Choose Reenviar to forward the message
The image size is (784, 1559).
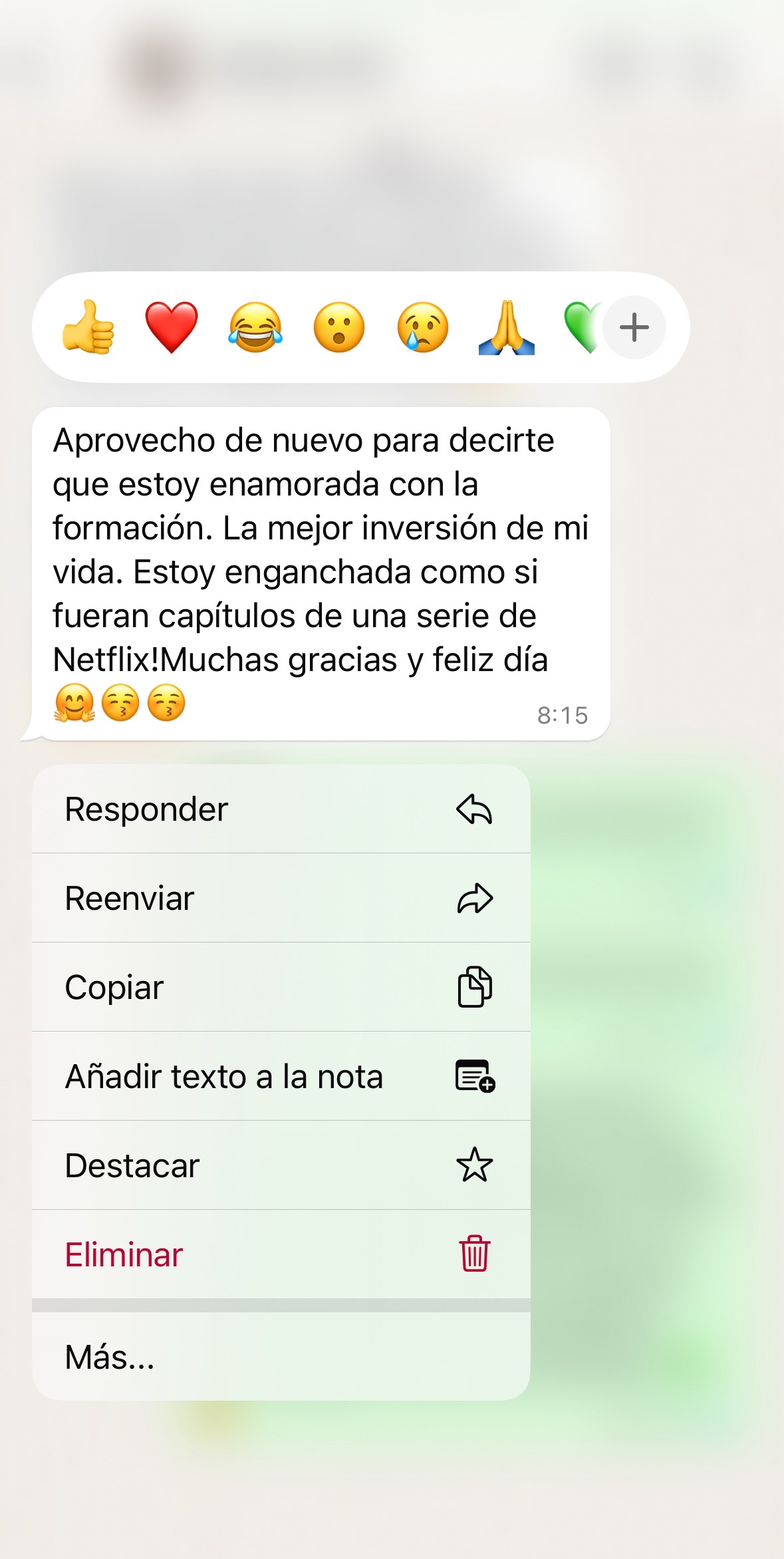(x=281, y=899)
